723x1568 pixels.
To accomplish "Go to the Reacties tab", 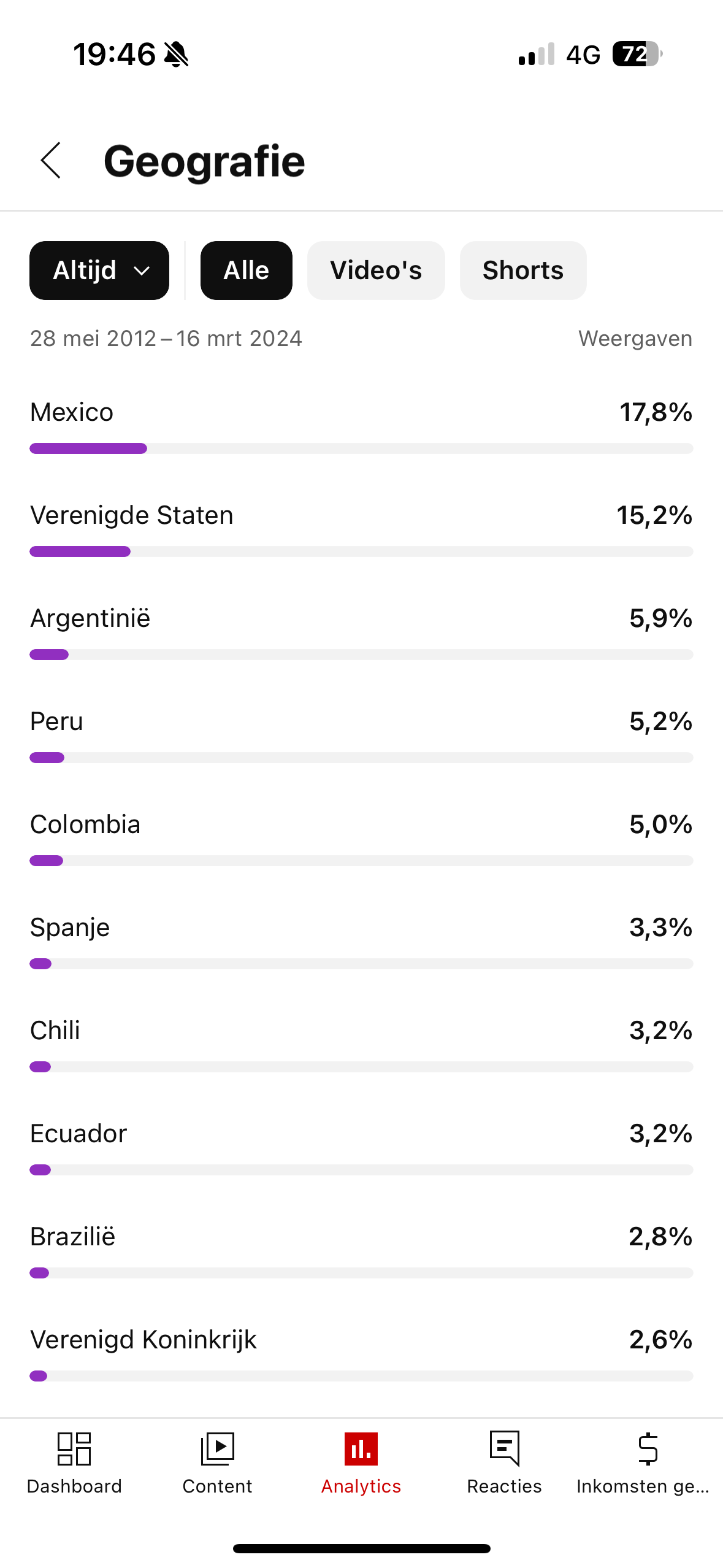I will click(x=504, y=1462).
